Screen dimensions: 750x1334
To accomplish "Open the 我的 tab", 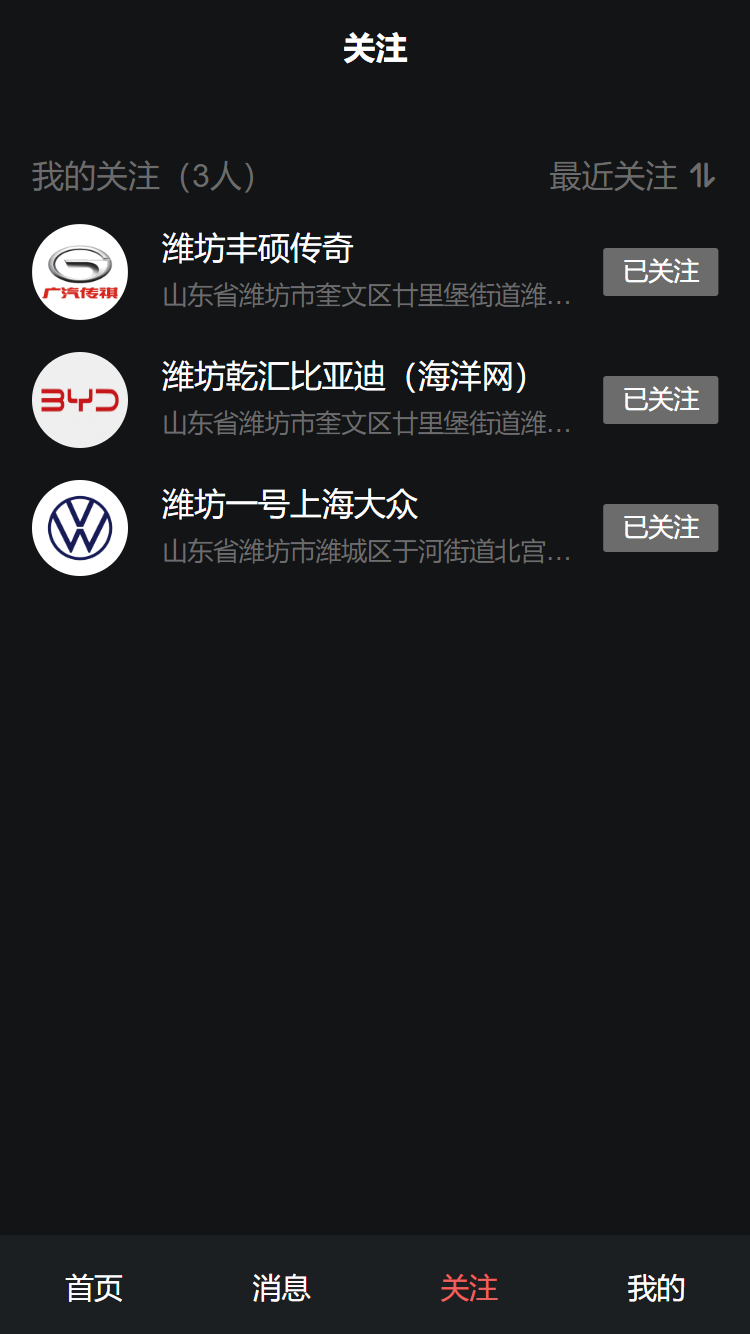I will click(x=656, y=1288).
